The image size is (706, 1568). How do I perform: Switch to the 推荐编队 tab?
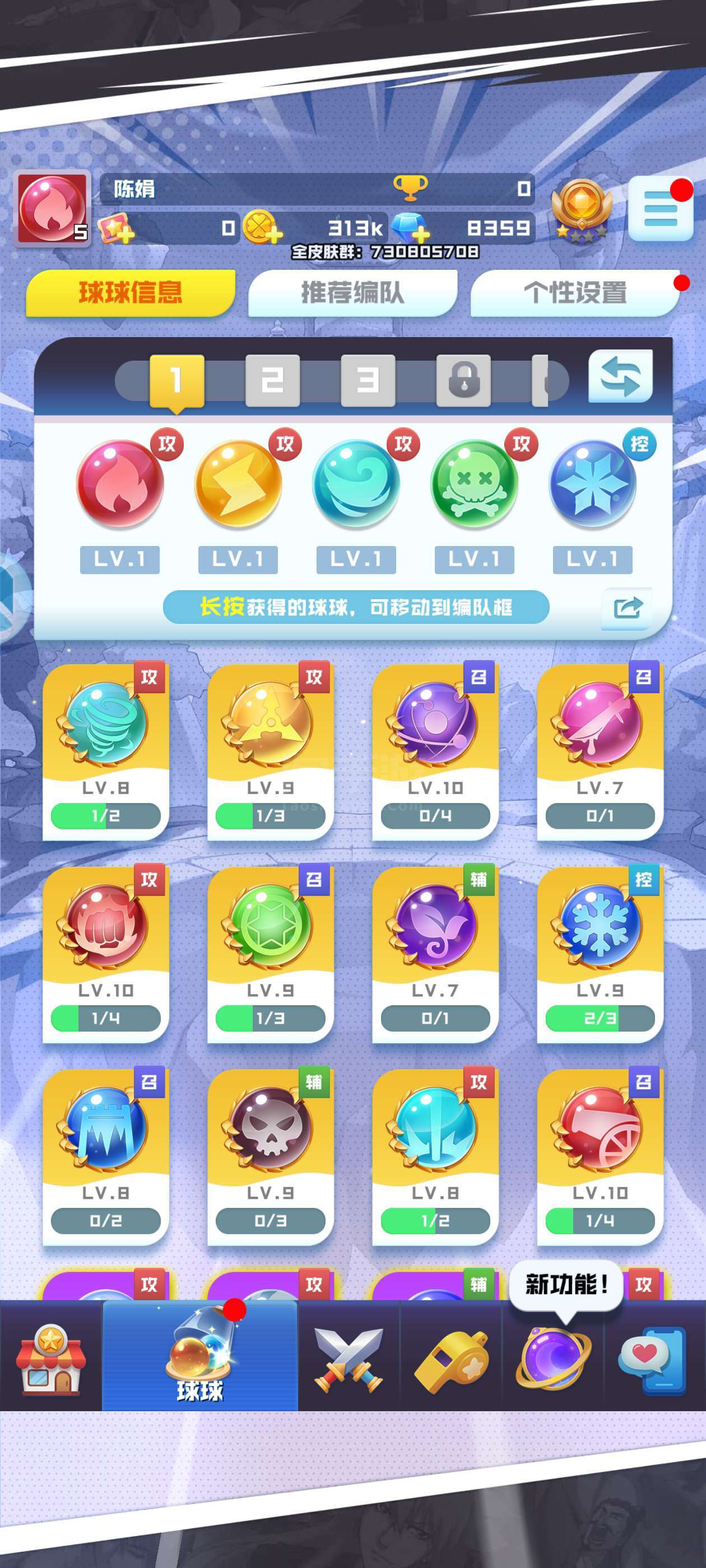coord(352,293)
